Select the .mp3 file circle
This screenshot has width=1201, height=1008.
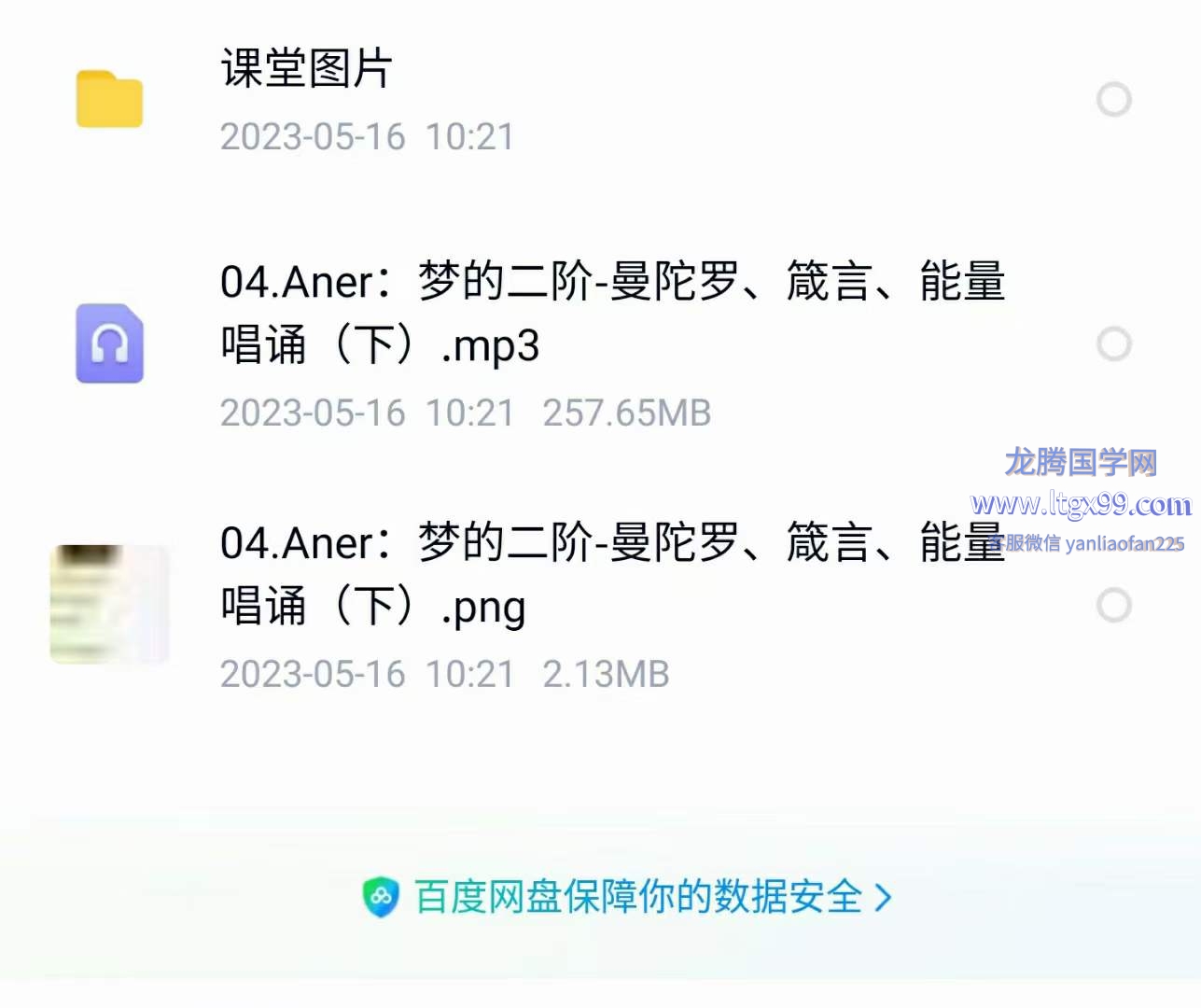(1113, 344)
